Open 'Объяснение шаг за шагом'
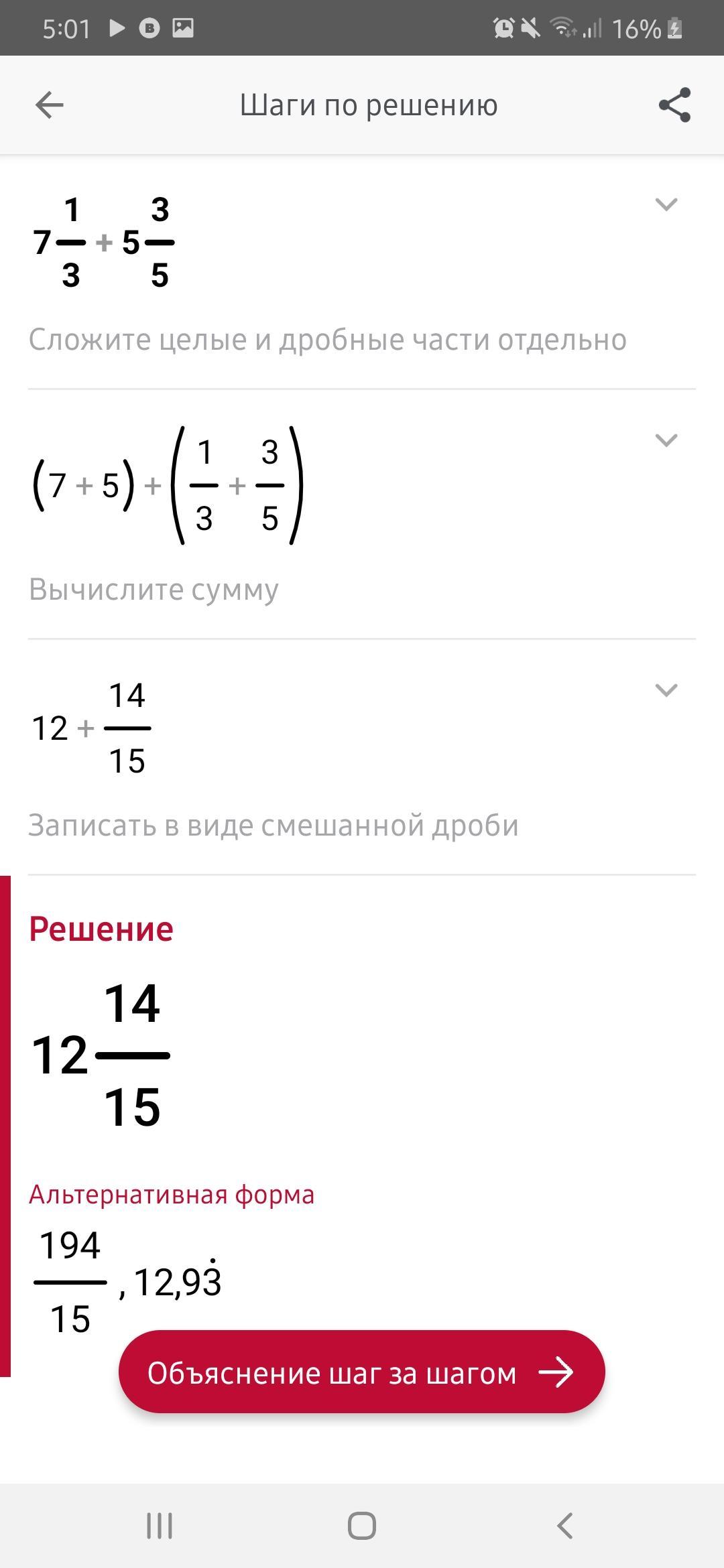This screenshot has height=1568, width=724. pos(361,1372)
